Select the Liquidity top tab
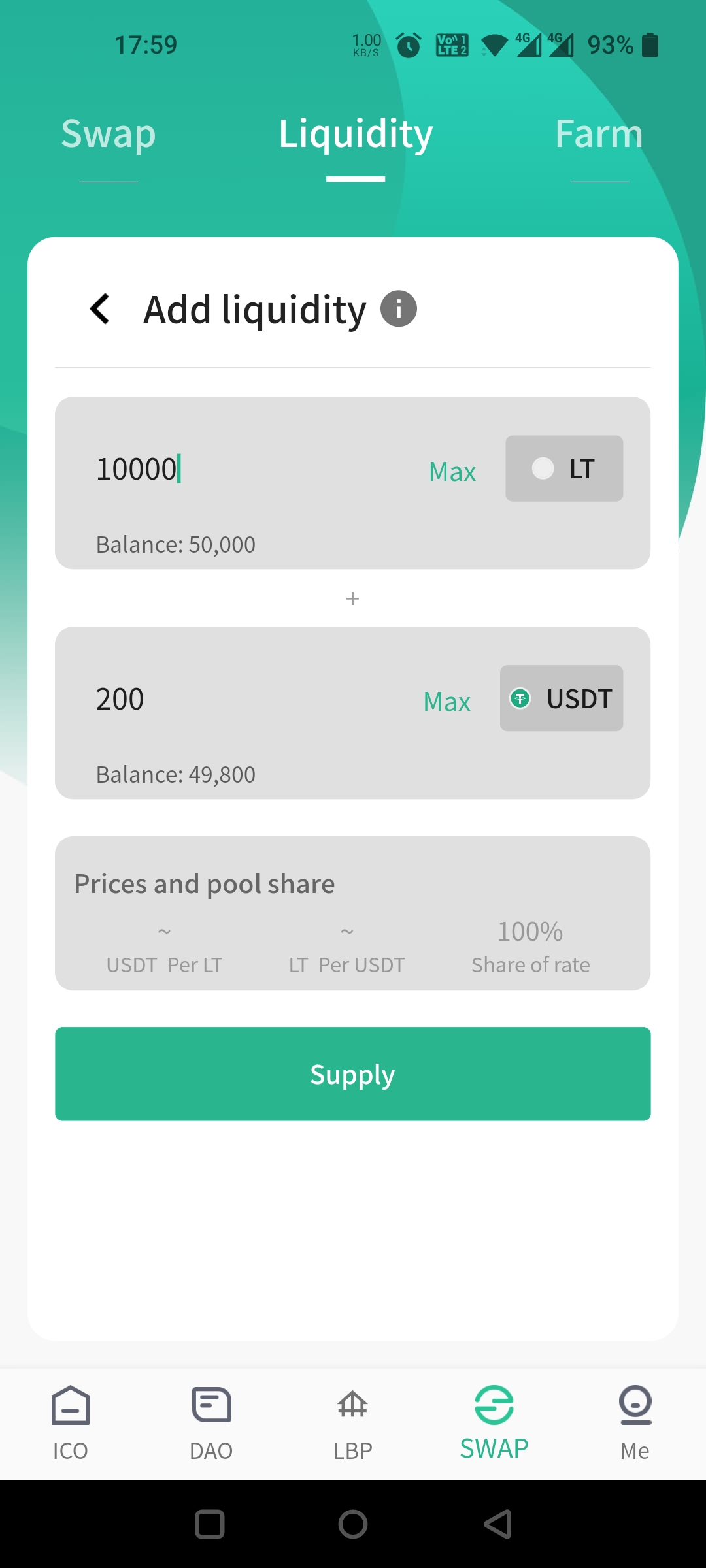Viewport: 706px width, 1568px height. coord(356,134)
